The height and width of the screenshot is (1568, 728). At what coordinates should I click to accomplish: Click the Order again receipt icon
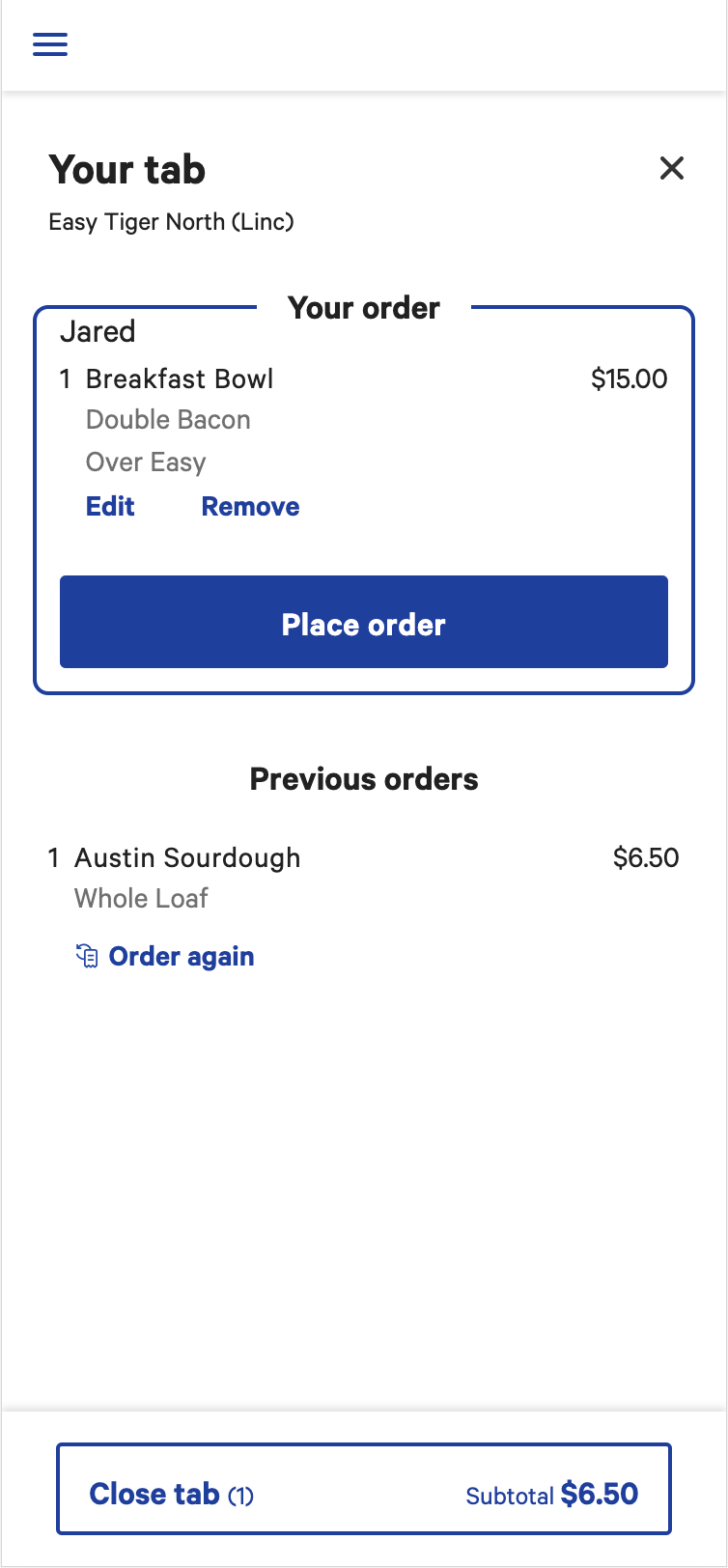[x=88, y=955]
